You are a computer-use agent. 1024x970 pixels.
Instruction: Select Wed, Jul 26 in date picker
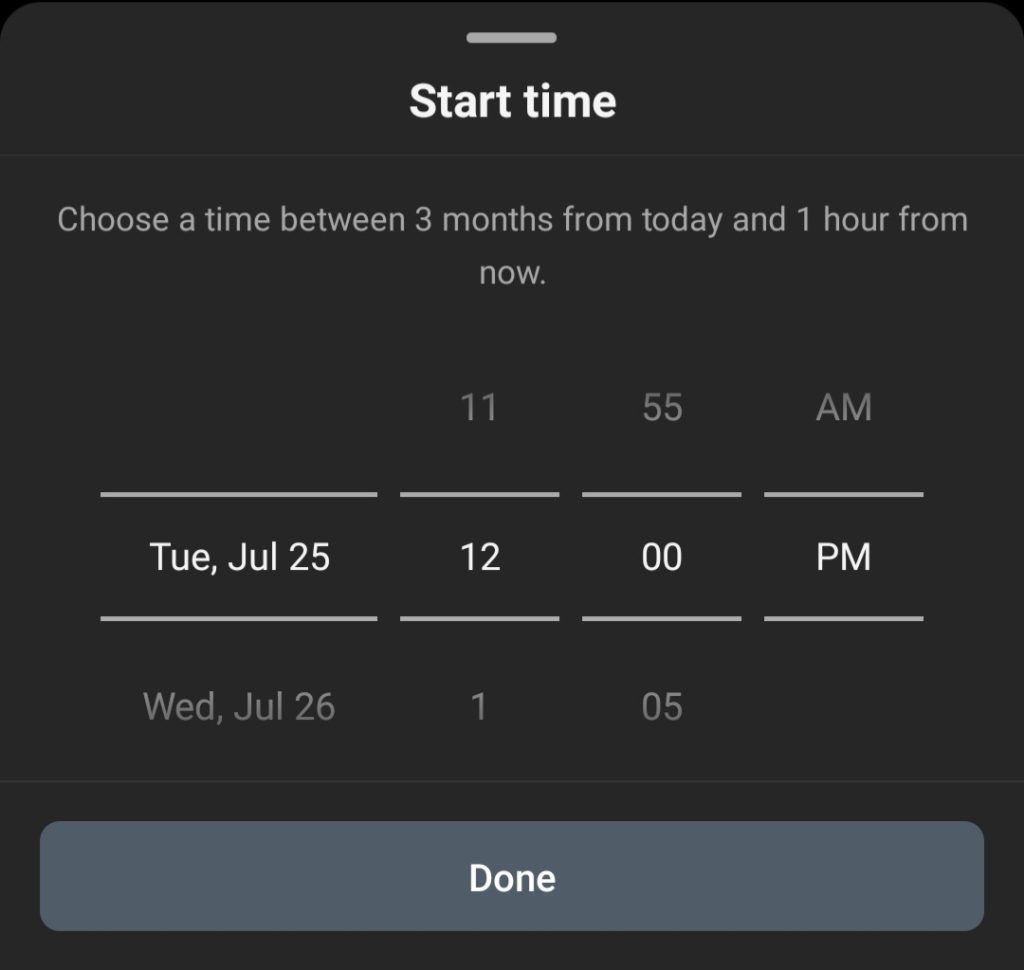(239, 707)
